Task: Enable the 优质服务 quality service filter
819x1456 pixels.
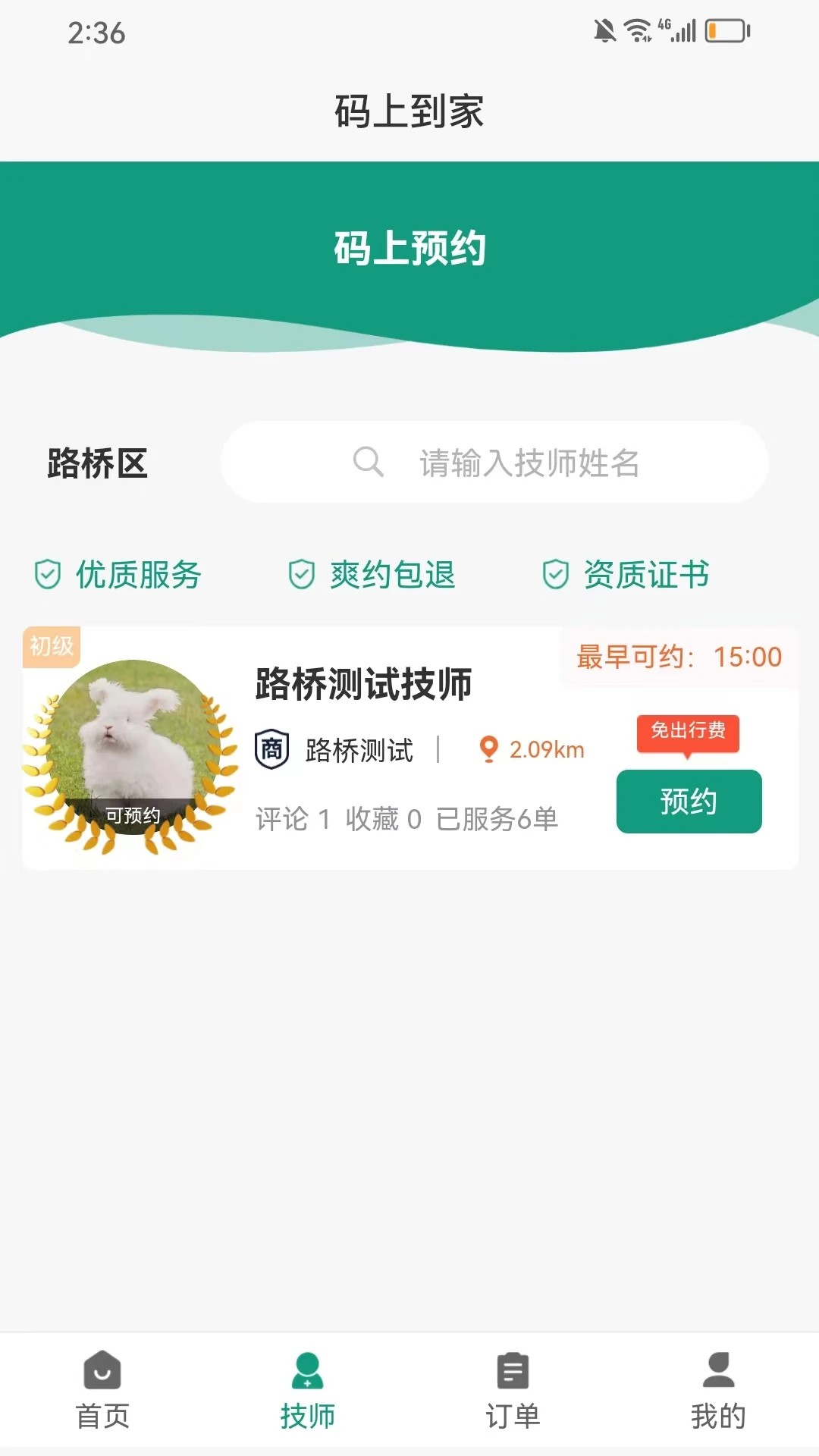Action: (139, 575)
